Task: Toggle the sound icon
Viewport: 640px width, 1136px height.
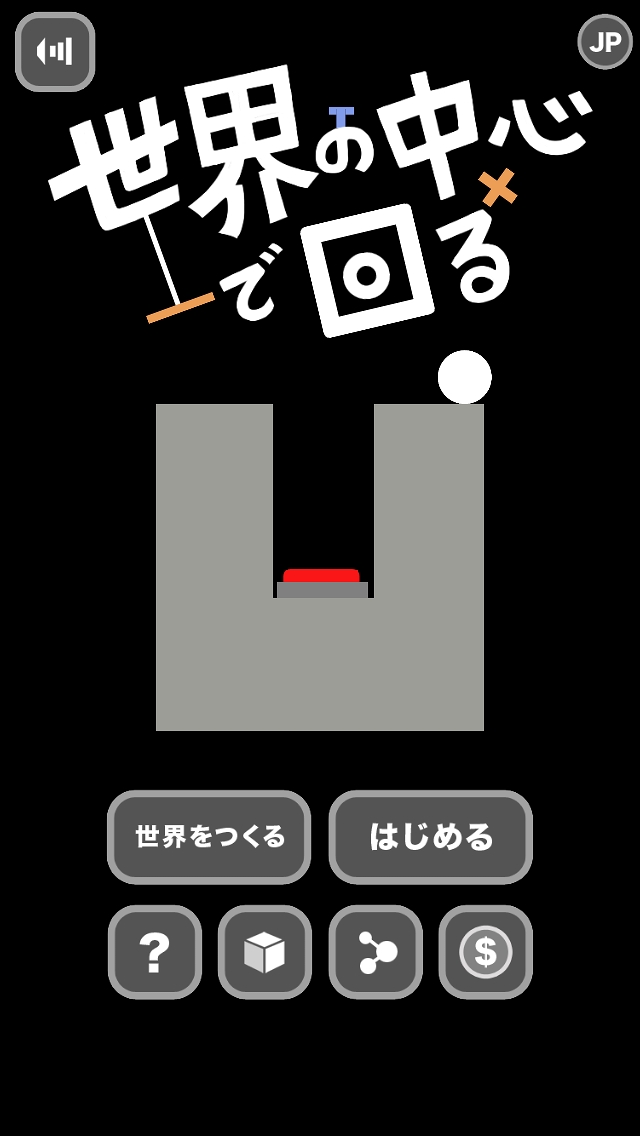Action: 55,52
